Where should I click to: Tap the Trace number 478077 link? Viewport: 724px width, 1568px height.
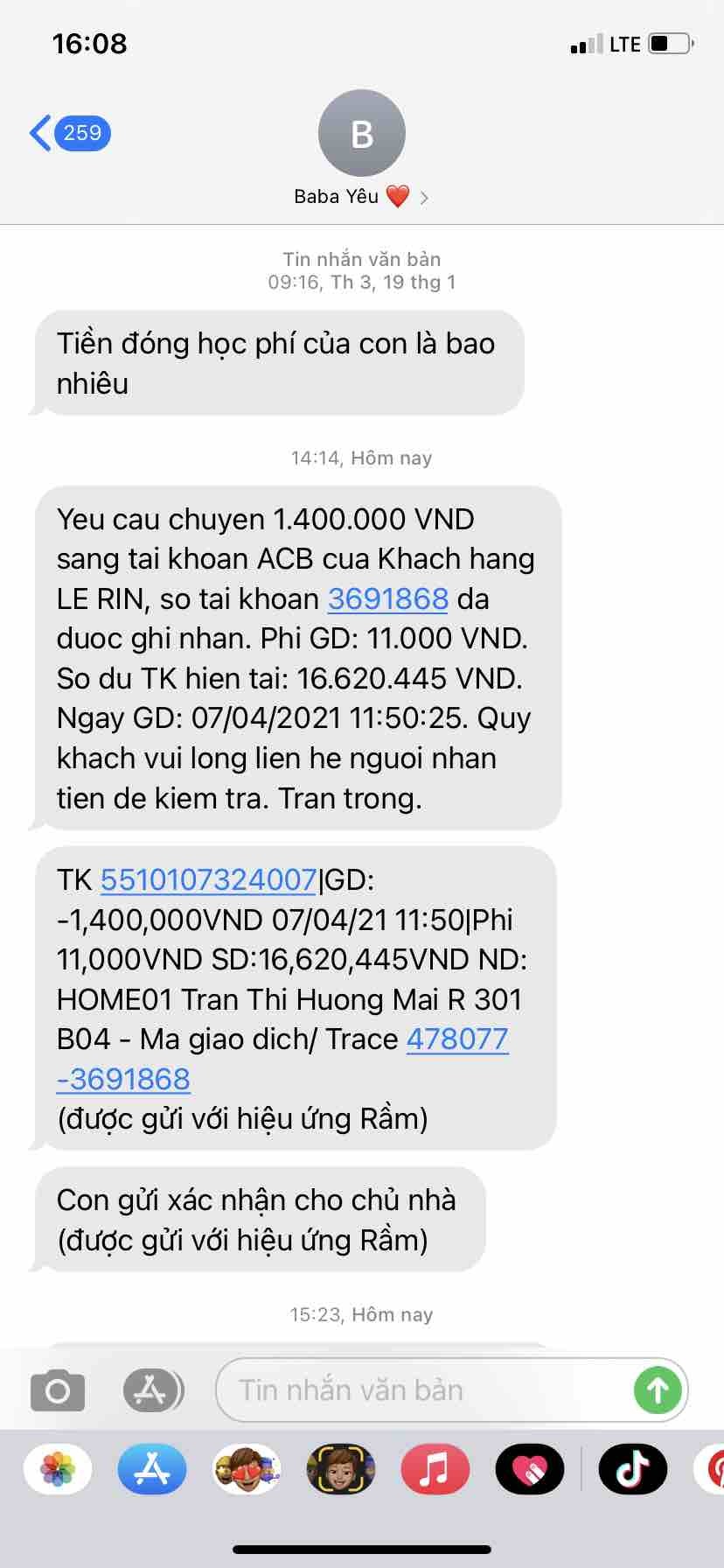coord(457,1039)
